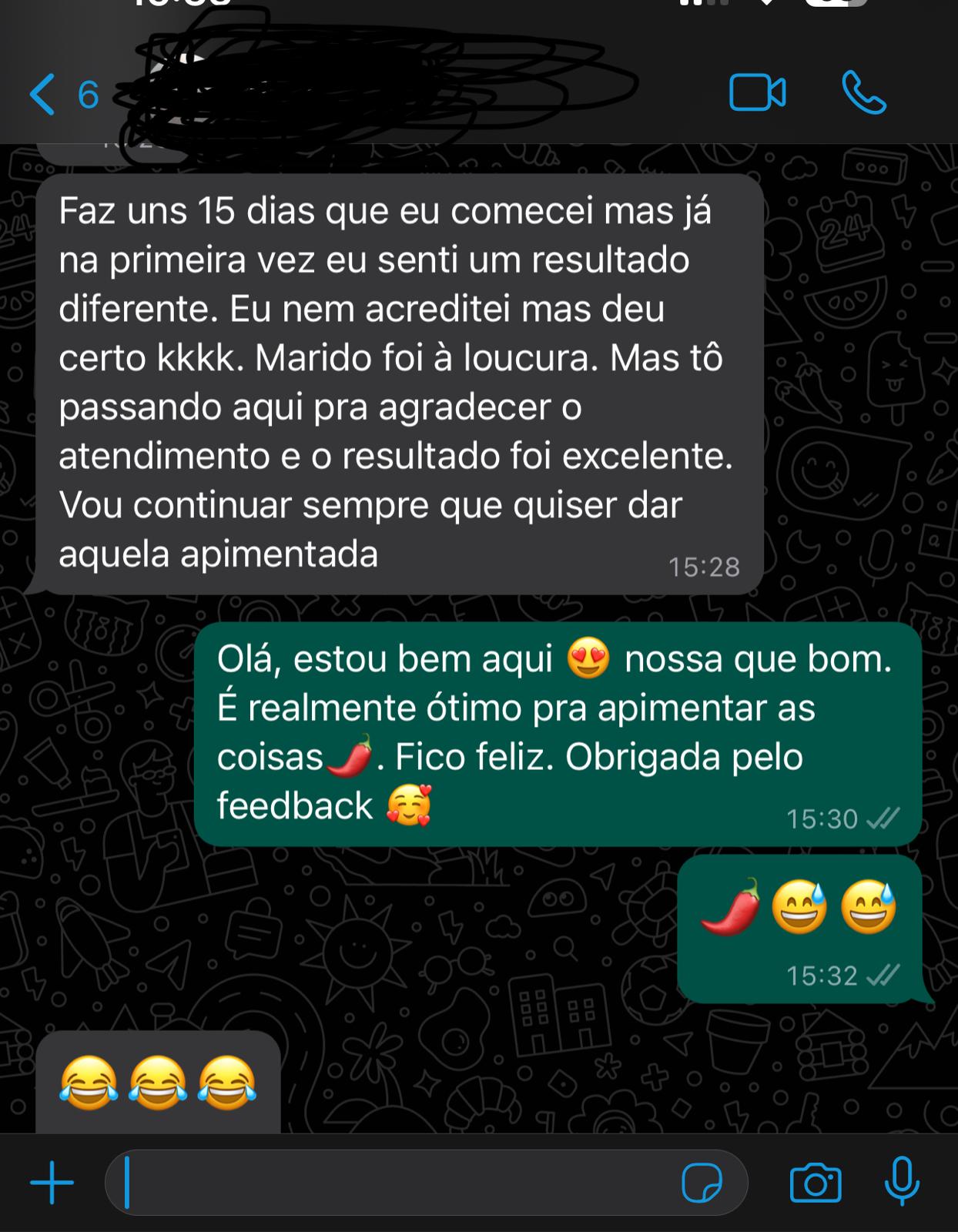Image resolution: width=958 pixels, height=1232 pixels.
Task: Tap the microphone to record audio
Action: point(902,1182)
